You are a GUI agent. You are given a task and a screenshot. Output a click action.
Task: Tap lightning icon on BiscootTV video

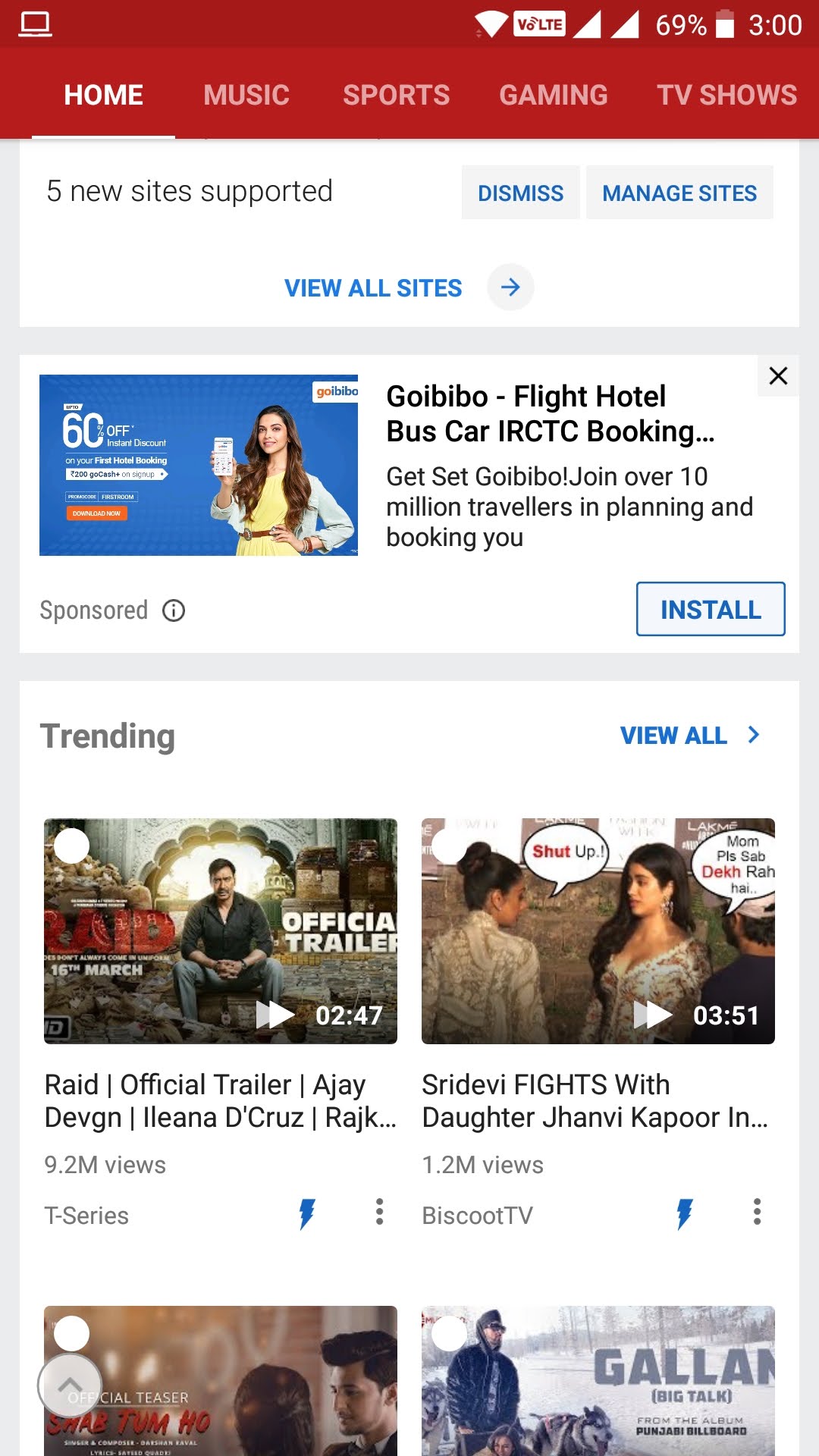click(684, 1214)
